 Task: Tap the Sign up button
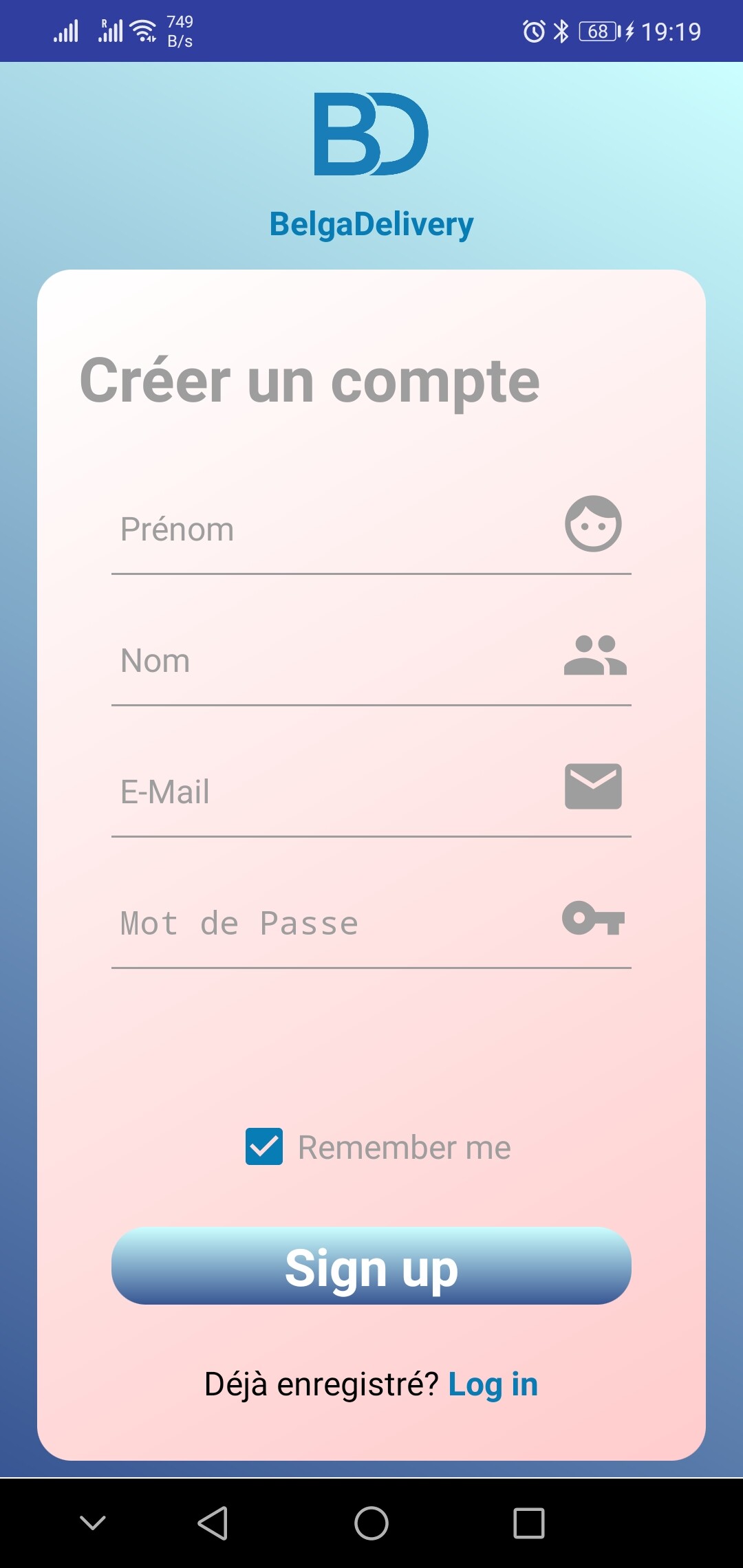pyautogui.click(x=371, y=1266)
